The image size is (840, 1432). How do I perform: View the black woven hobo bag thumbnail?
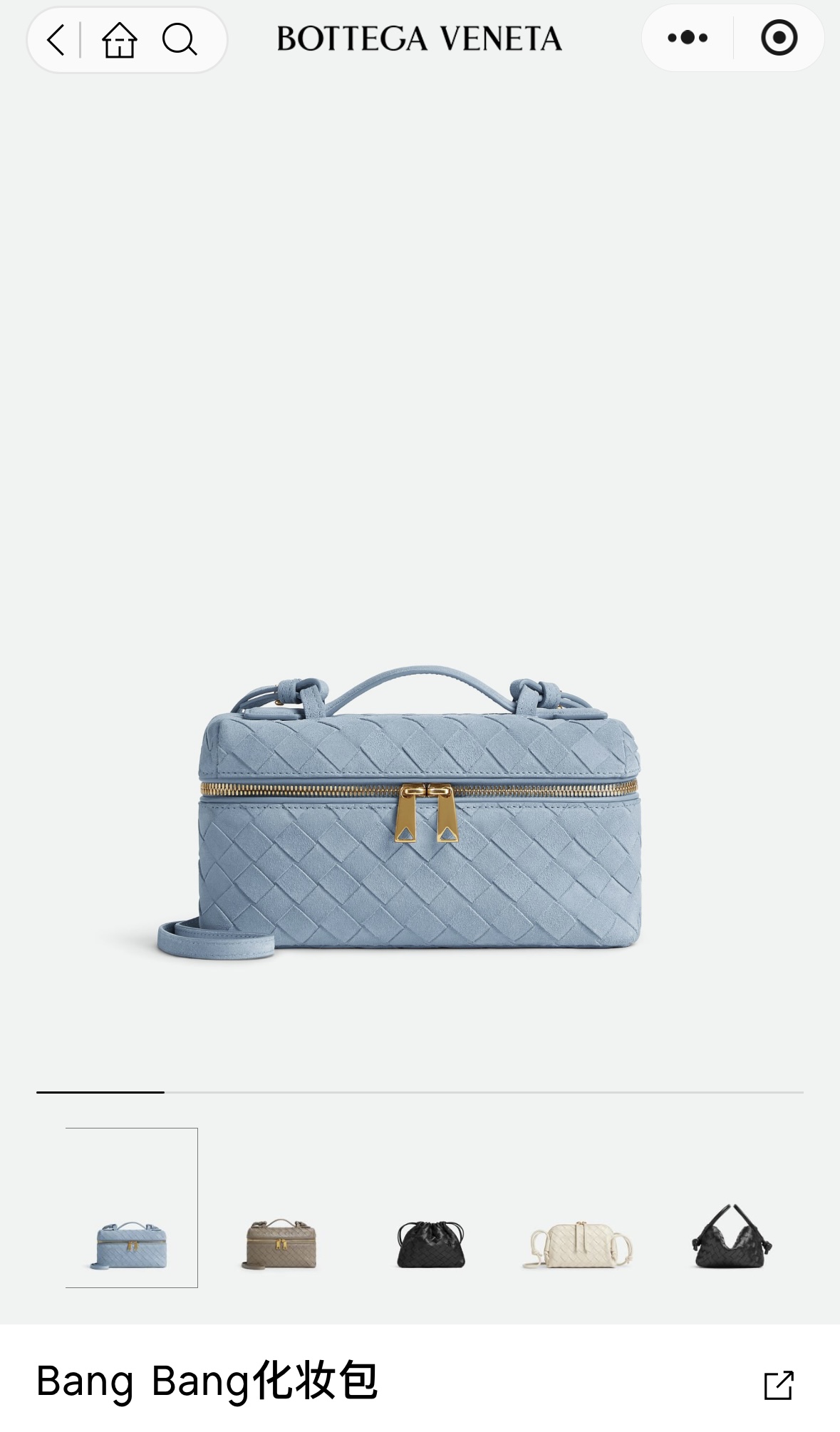pos(731,1238)
